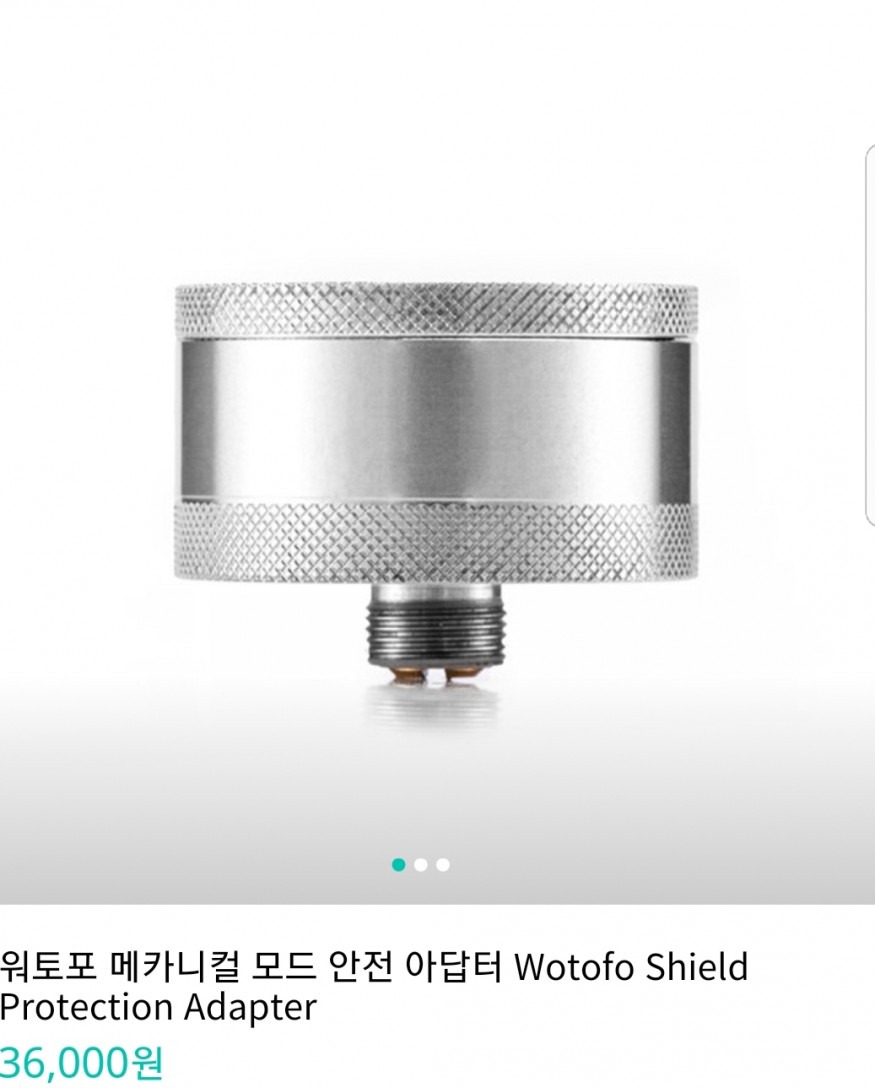Jump to second image via page indicator dot
The width and height of the screenshot is (875, 1088).
[421, 865]
